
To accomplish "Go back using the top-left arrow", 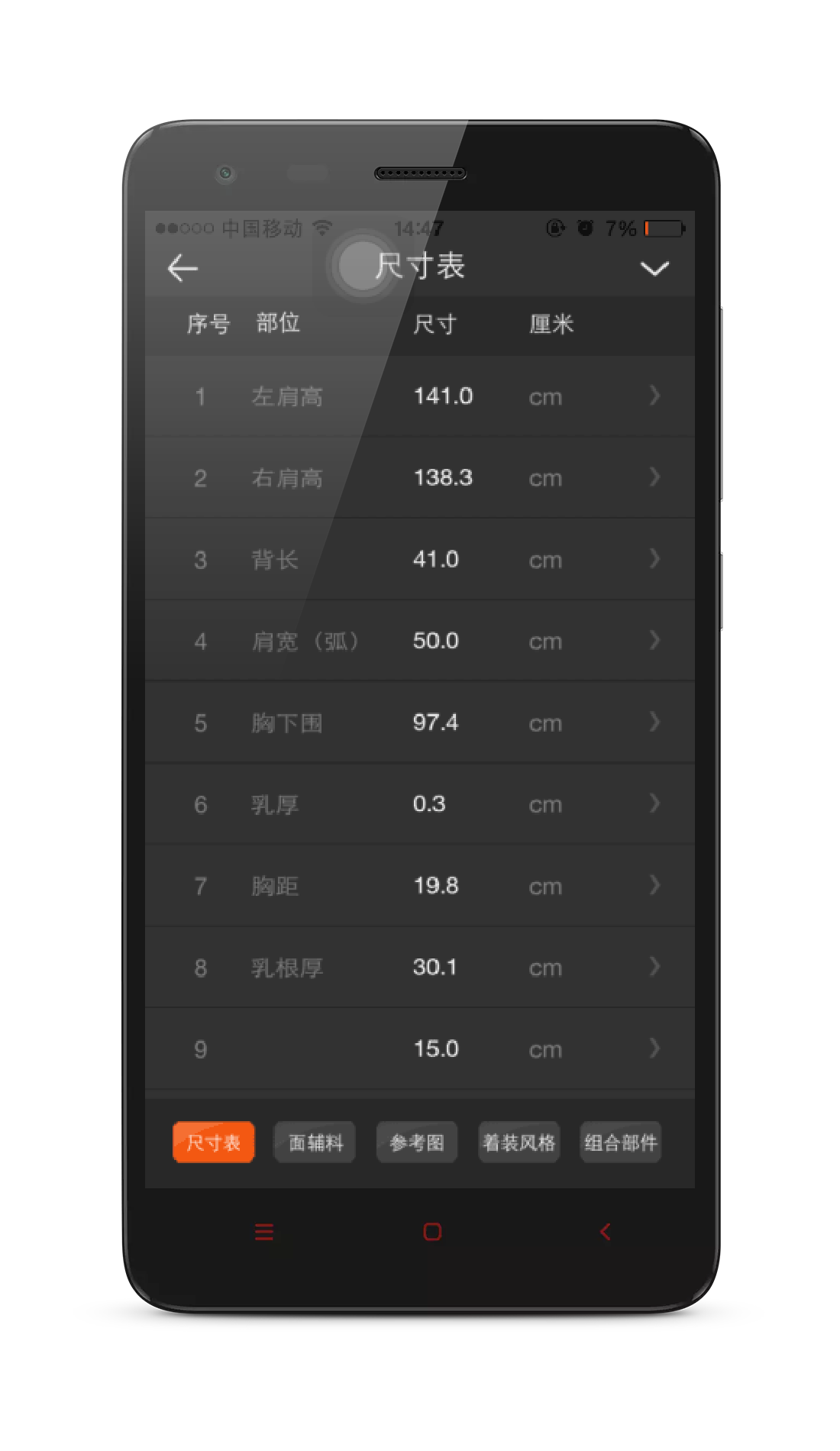I will 183,268.
